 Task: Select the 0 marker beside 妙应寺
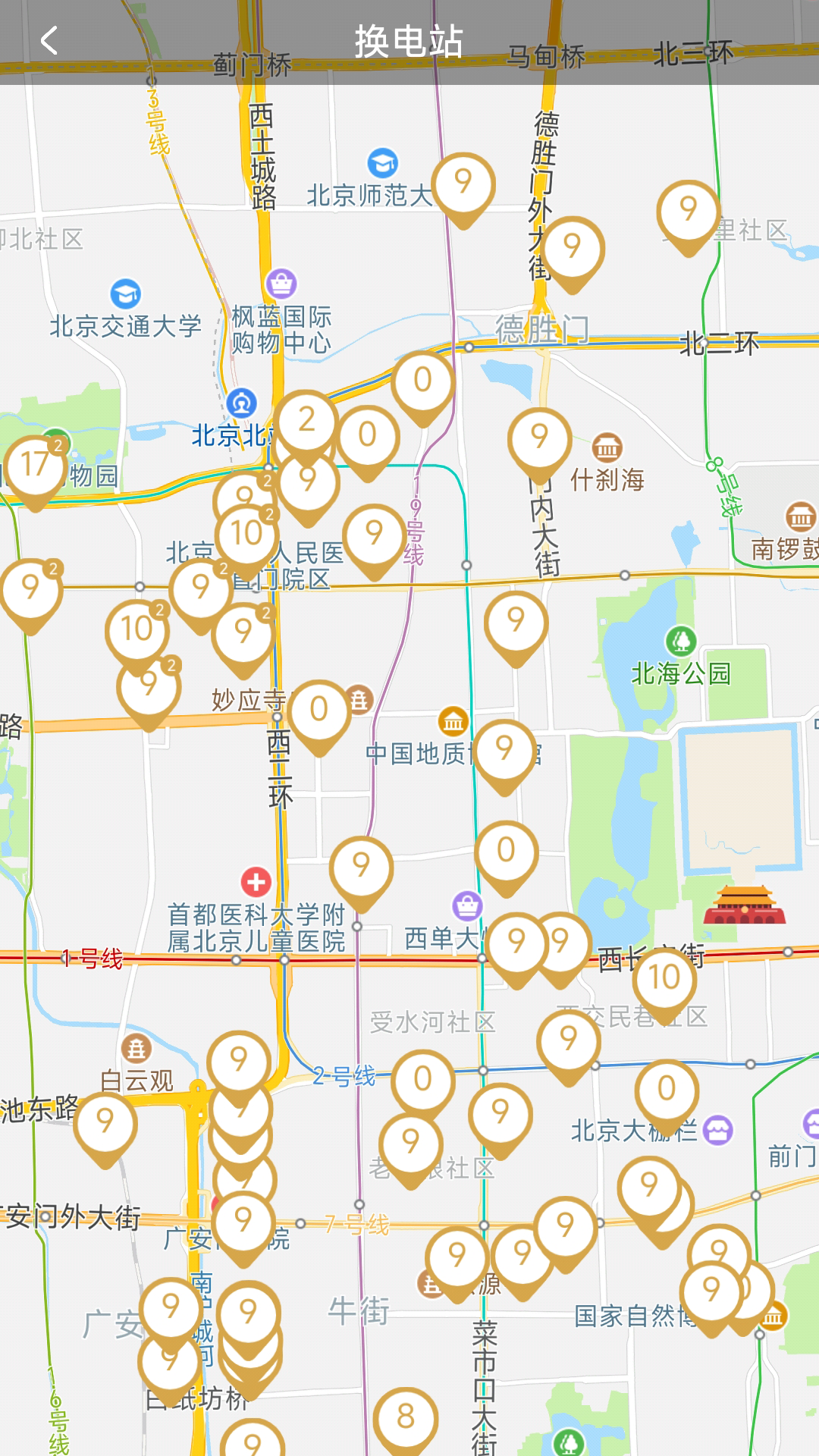point(319,710)
